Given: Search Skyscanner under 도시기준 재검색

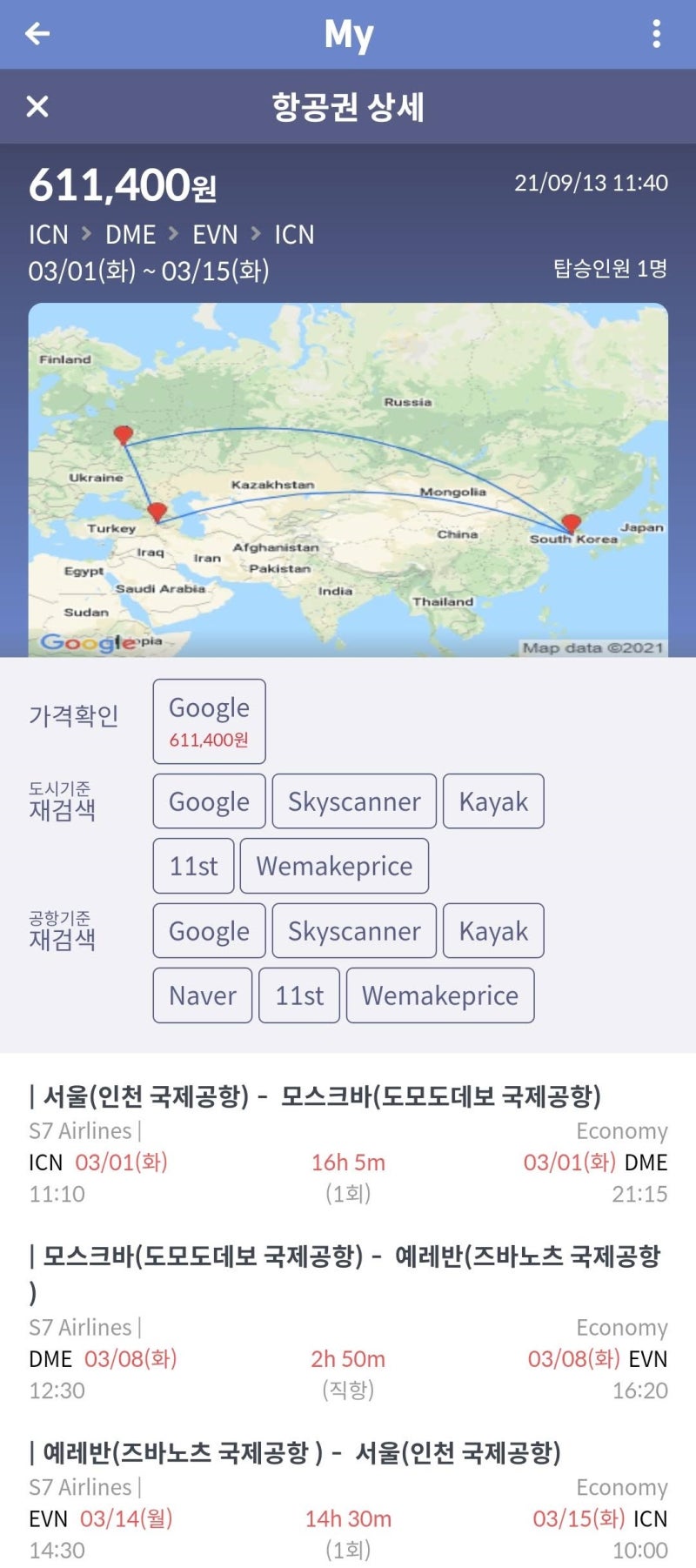Looking at the screenshot, I should tap(353, 801).
